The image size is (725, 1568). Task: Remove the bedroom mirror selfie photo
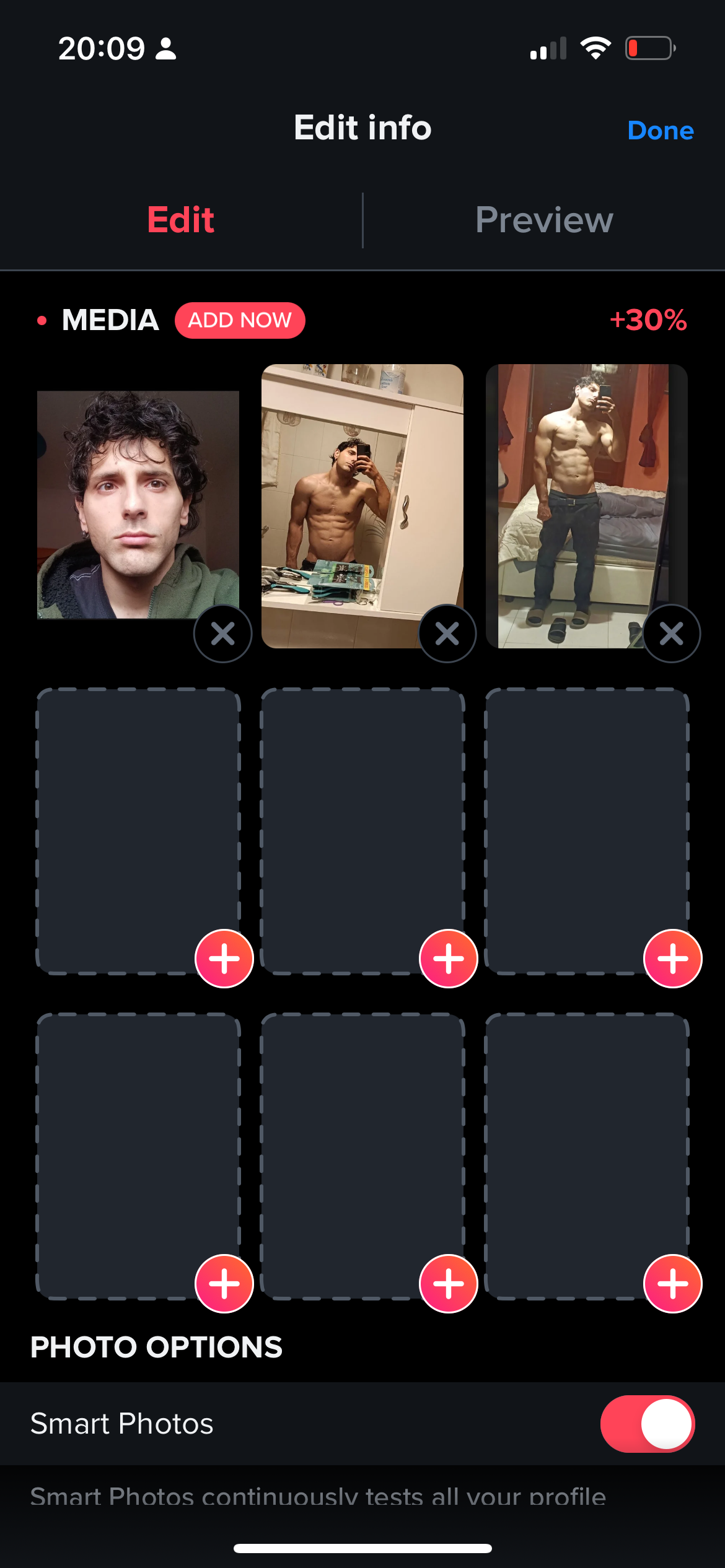672,634
